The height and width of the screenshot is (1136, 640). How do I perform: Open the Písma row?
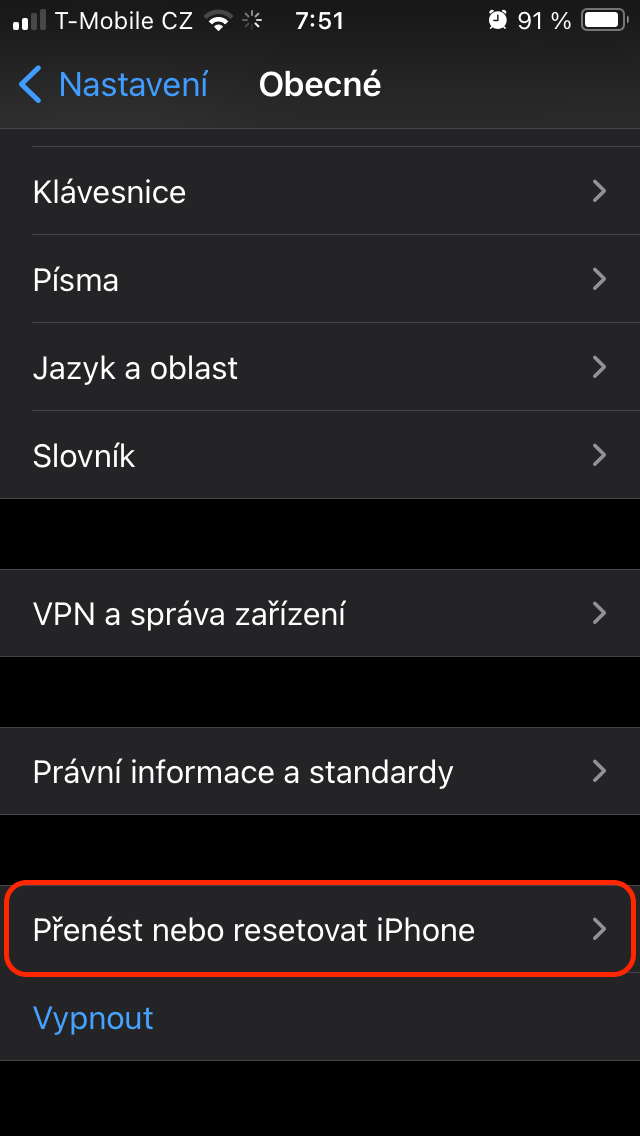[320, 279]
